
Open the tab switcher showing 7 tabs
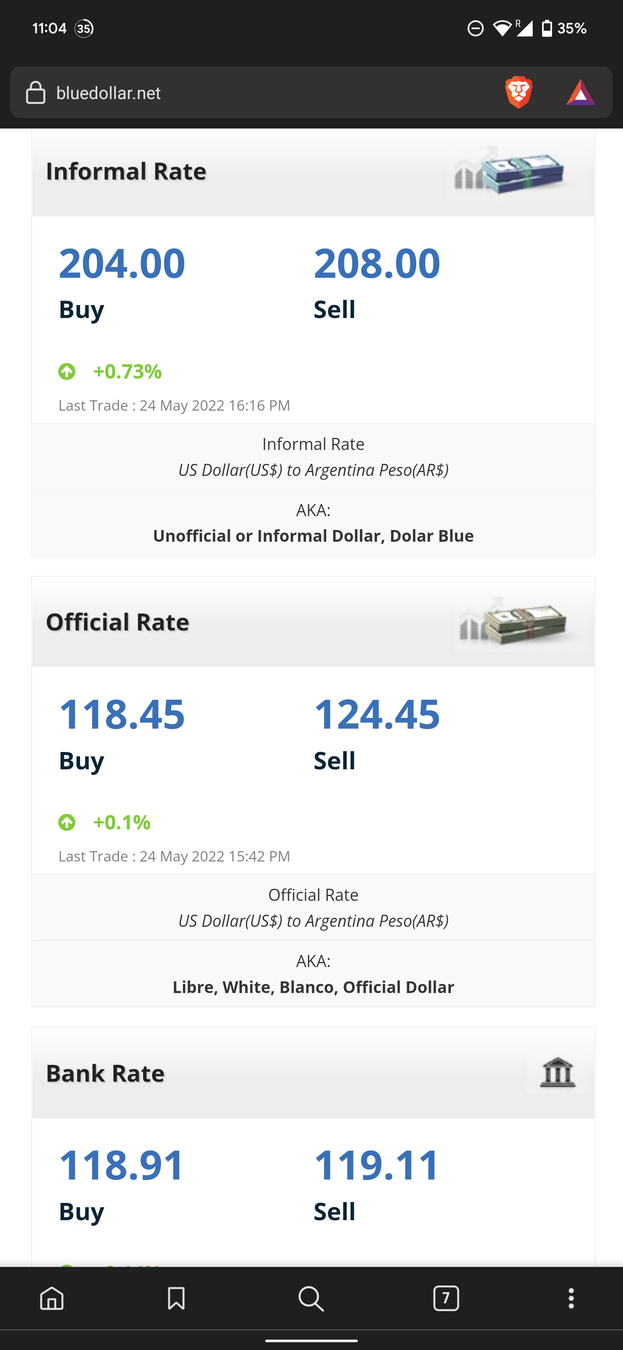tap(446, 1298)
